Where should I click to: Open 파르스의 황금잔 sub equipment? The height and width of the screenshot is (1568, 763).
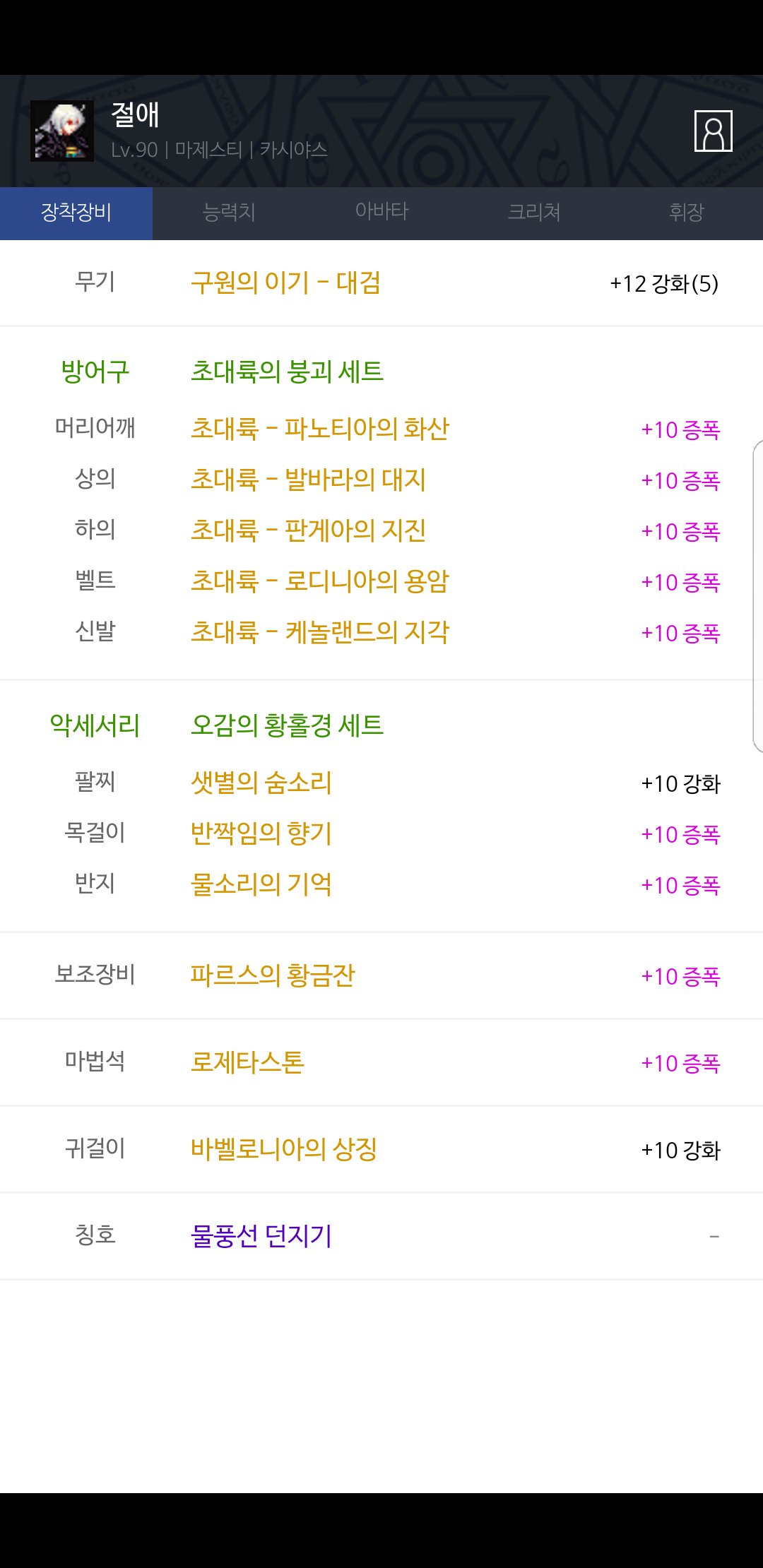point(273,975)
